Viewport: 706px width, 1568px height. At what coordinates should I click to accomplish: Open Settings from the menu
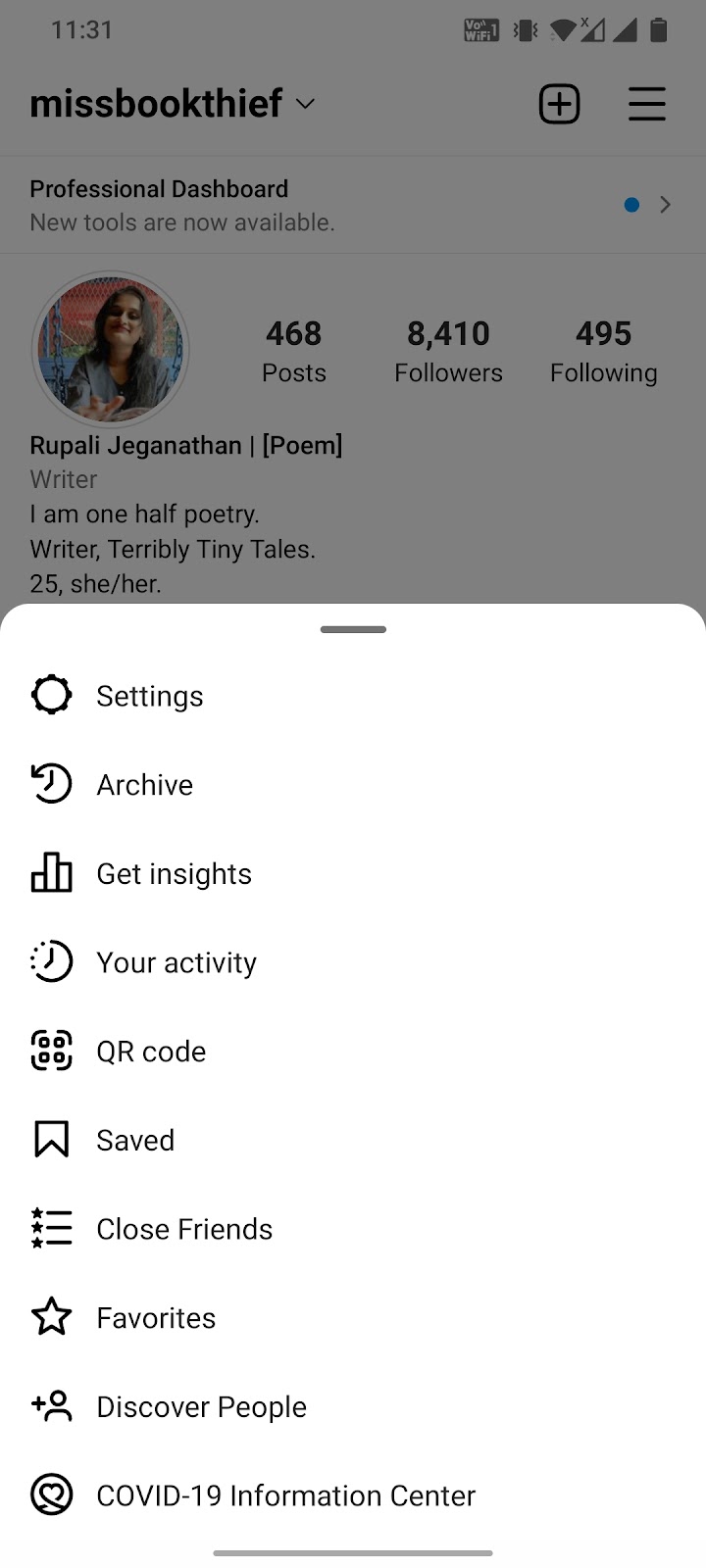(x=149, y=696)
